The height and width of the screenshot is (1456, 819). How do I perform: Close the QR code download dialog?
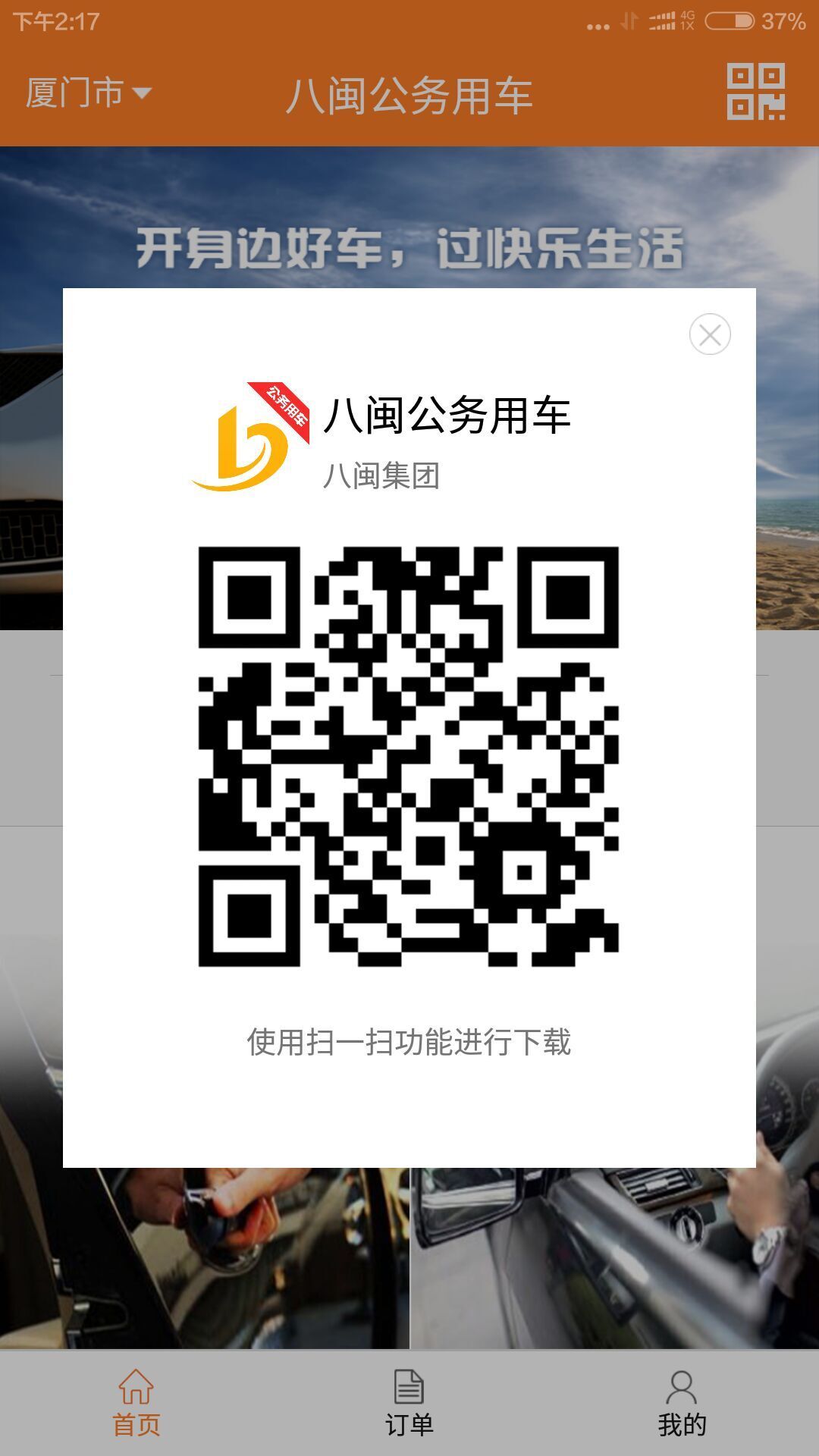710,334
